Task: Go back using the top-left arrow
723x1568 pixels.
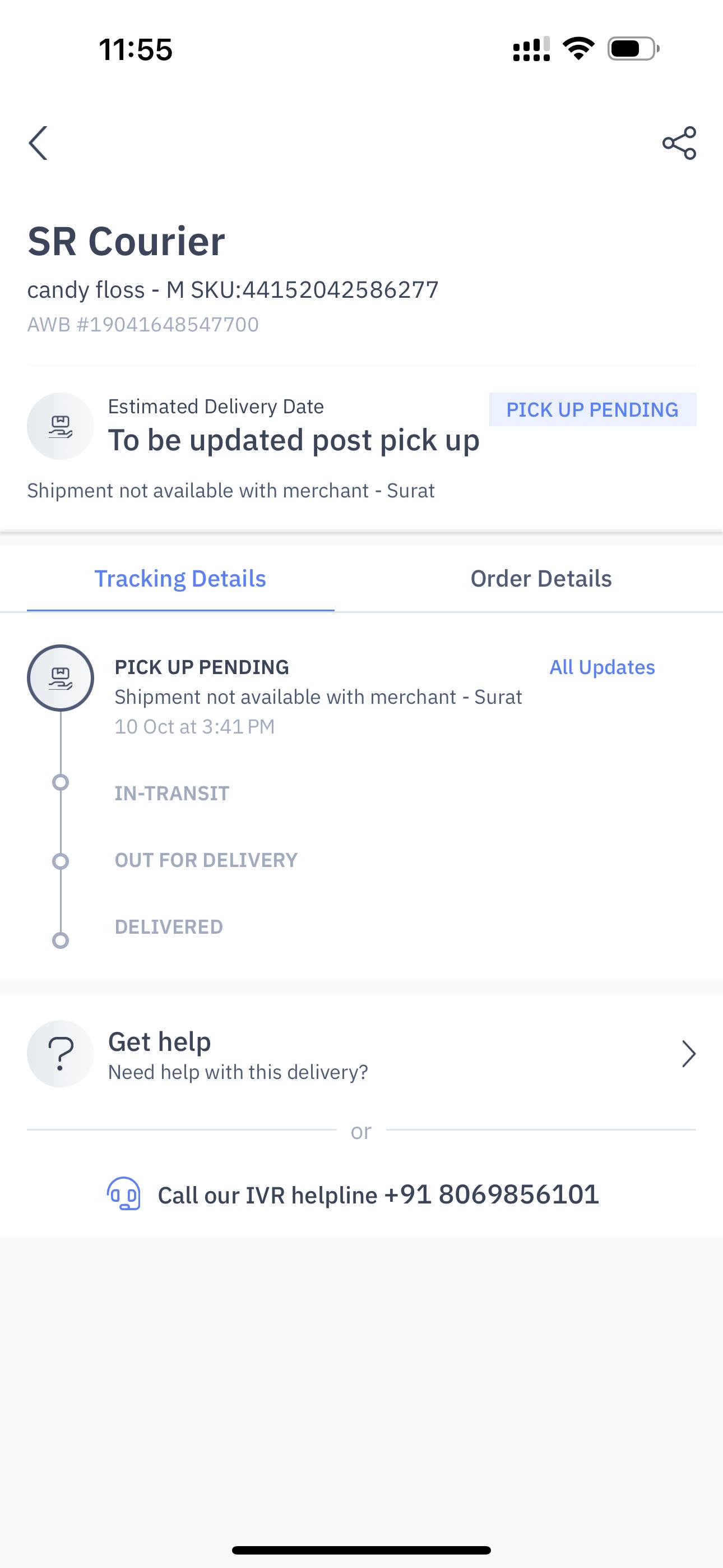Action: point(38,143)
